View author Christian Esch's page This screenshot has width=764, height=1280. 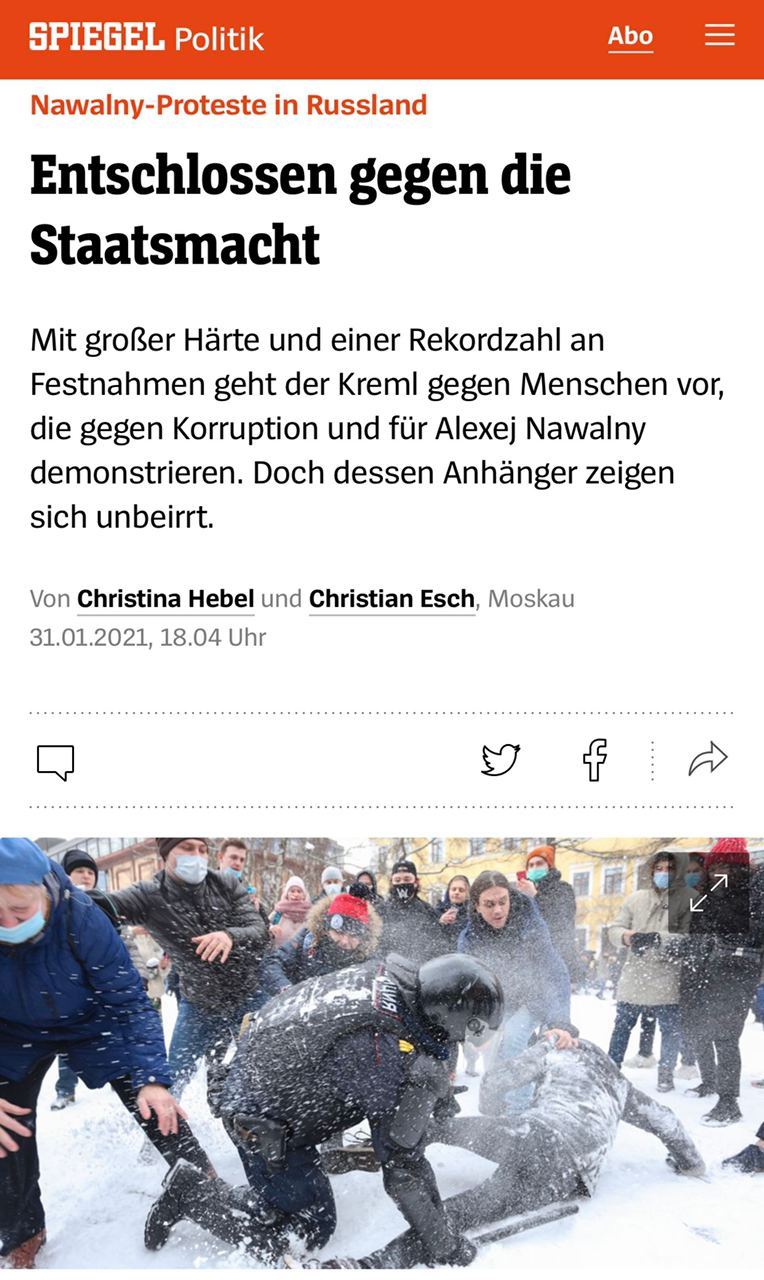(x=391, y=599)
